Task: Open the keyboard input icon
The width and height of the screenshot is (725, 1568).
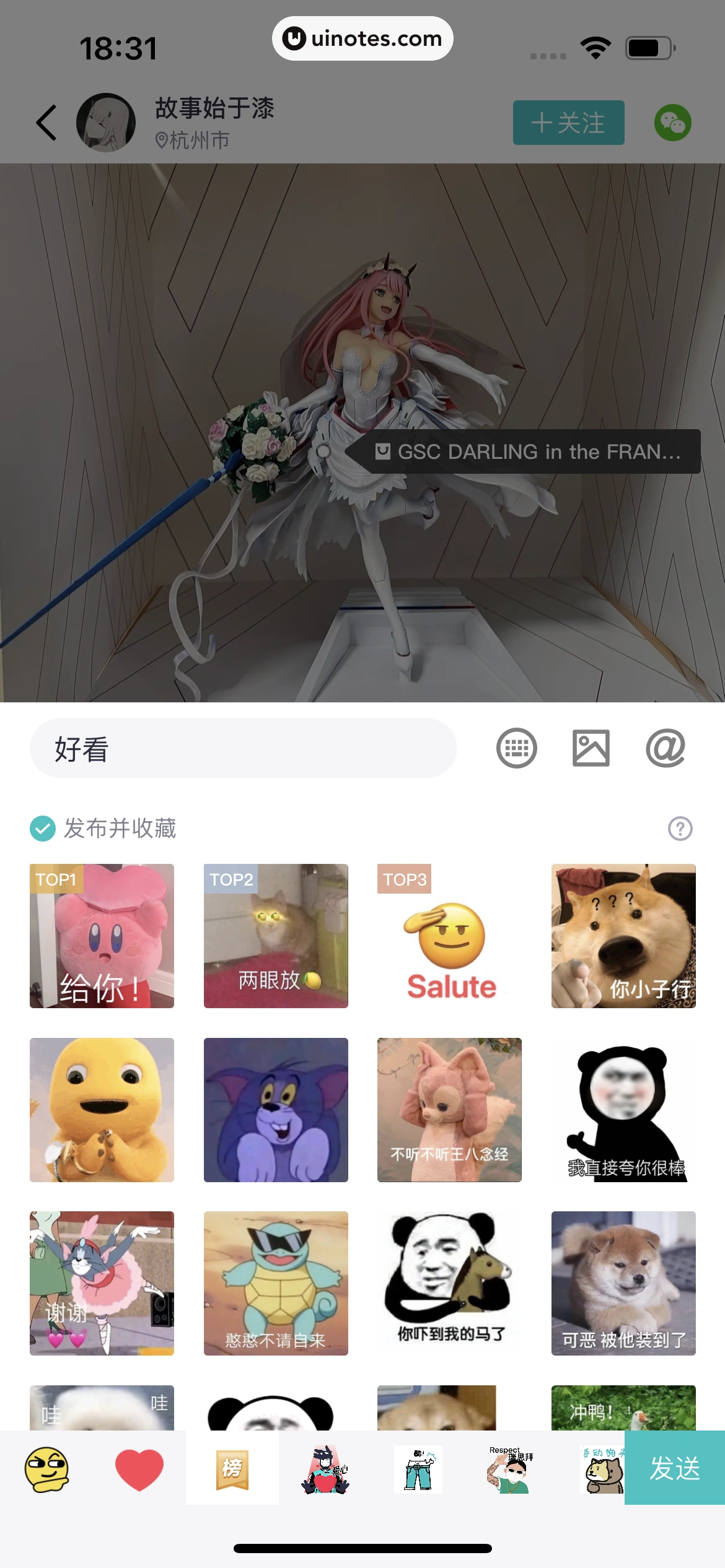Action: (x=517, y=748)
